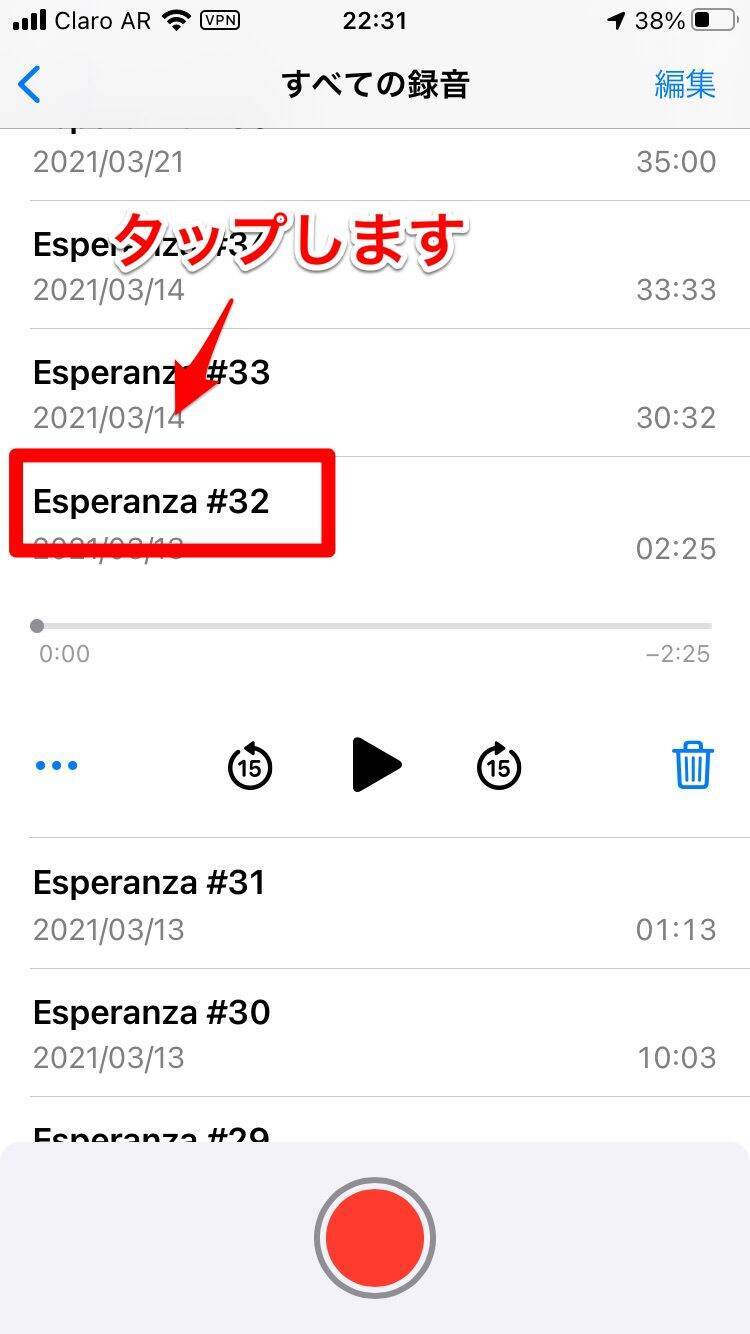Start a new recording with the red button
The image size is (750, 1334).
(x=375, y=1239)
